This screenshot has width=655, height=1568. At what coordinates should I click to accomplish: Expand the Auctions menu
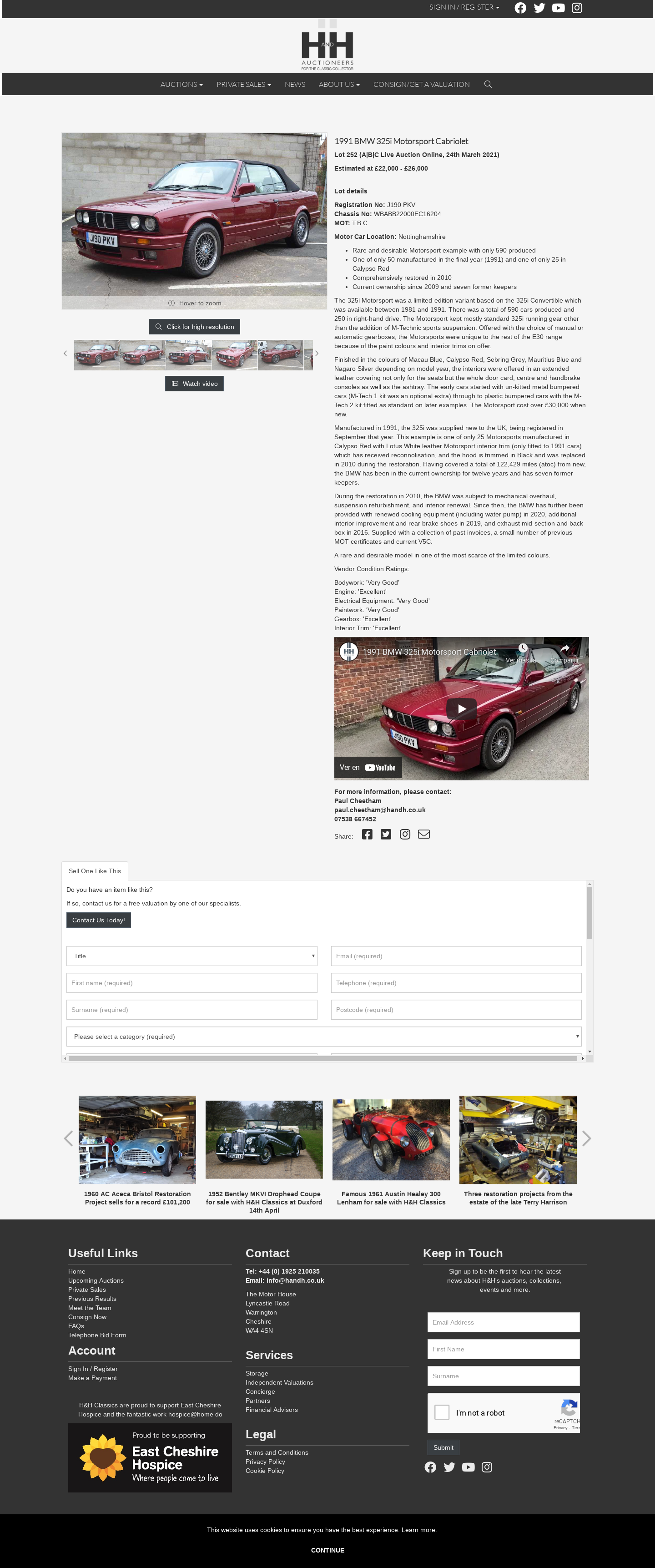point(181,85)
